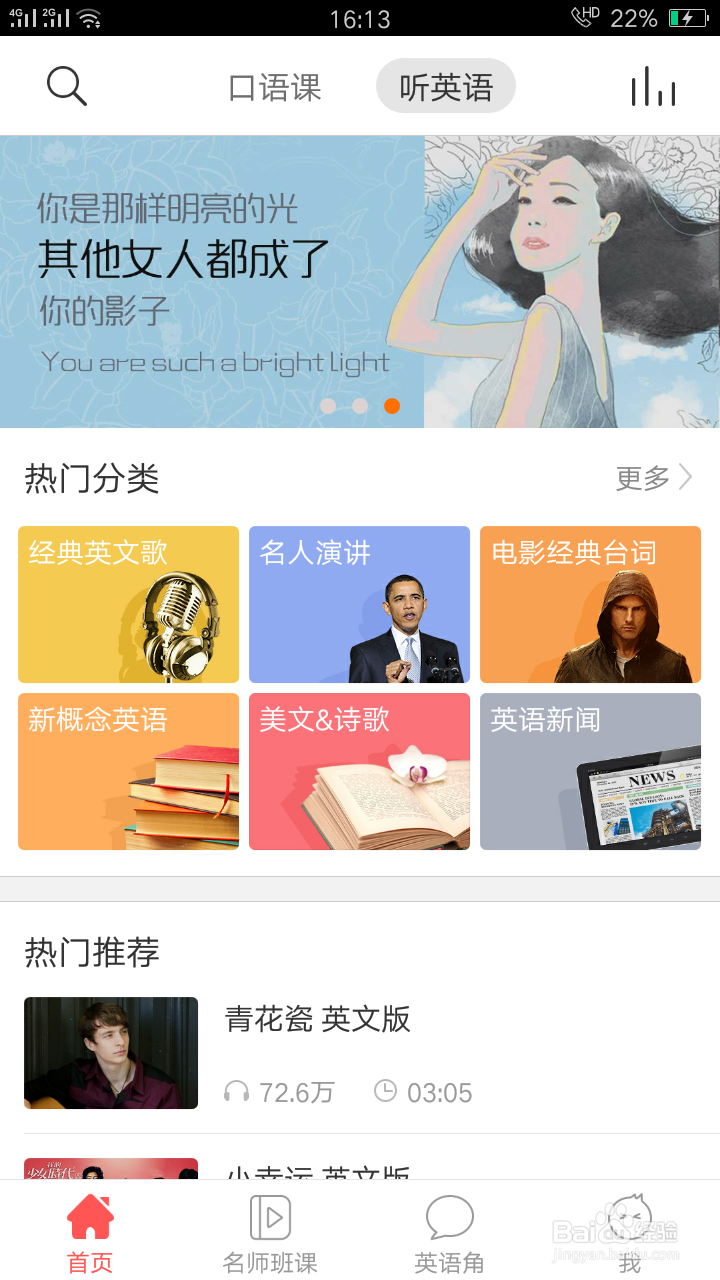Tap the 青花瓷 singer thumbnail image
720x1280 pixels.
pos(110,1052)
